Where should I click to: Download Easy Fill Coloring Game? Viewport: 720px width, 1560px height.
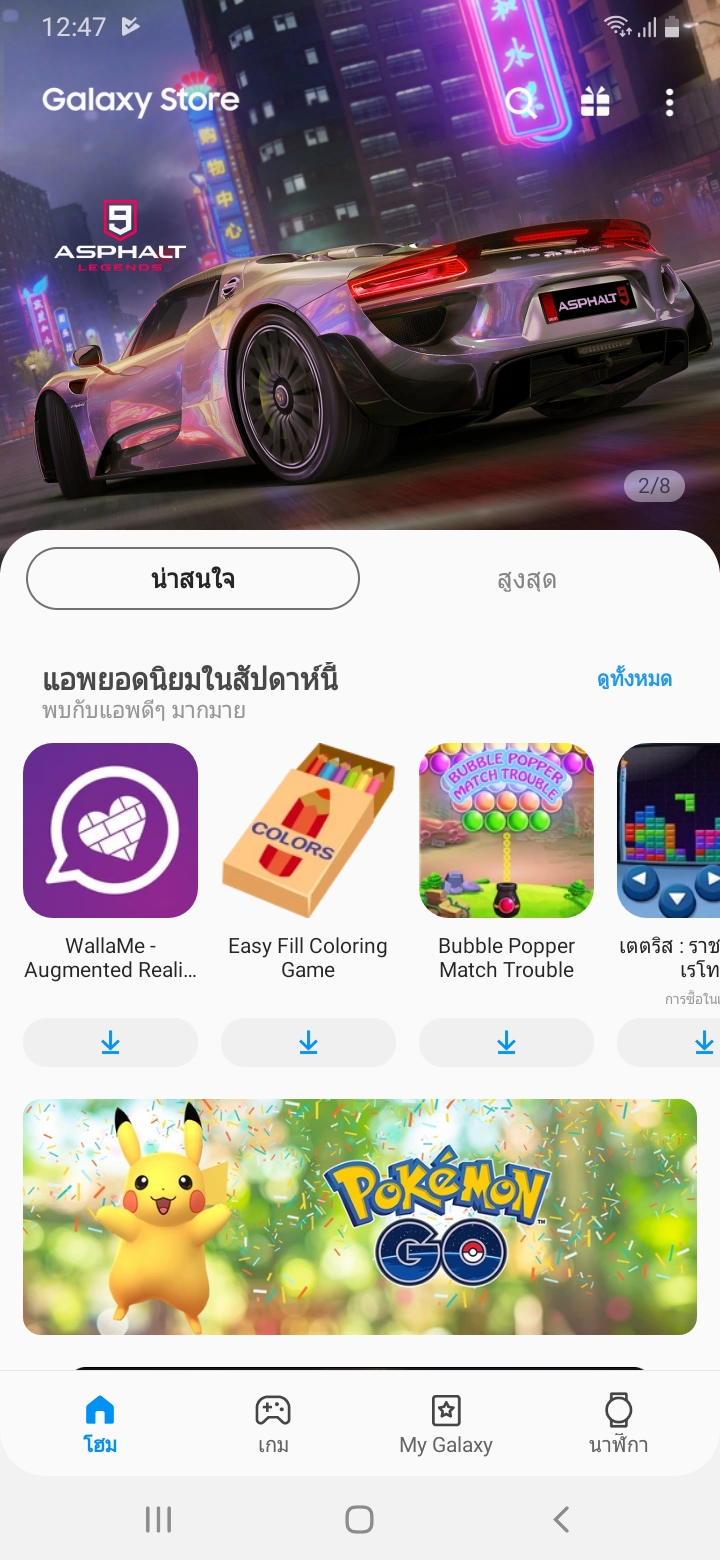tap(308, 1043)
